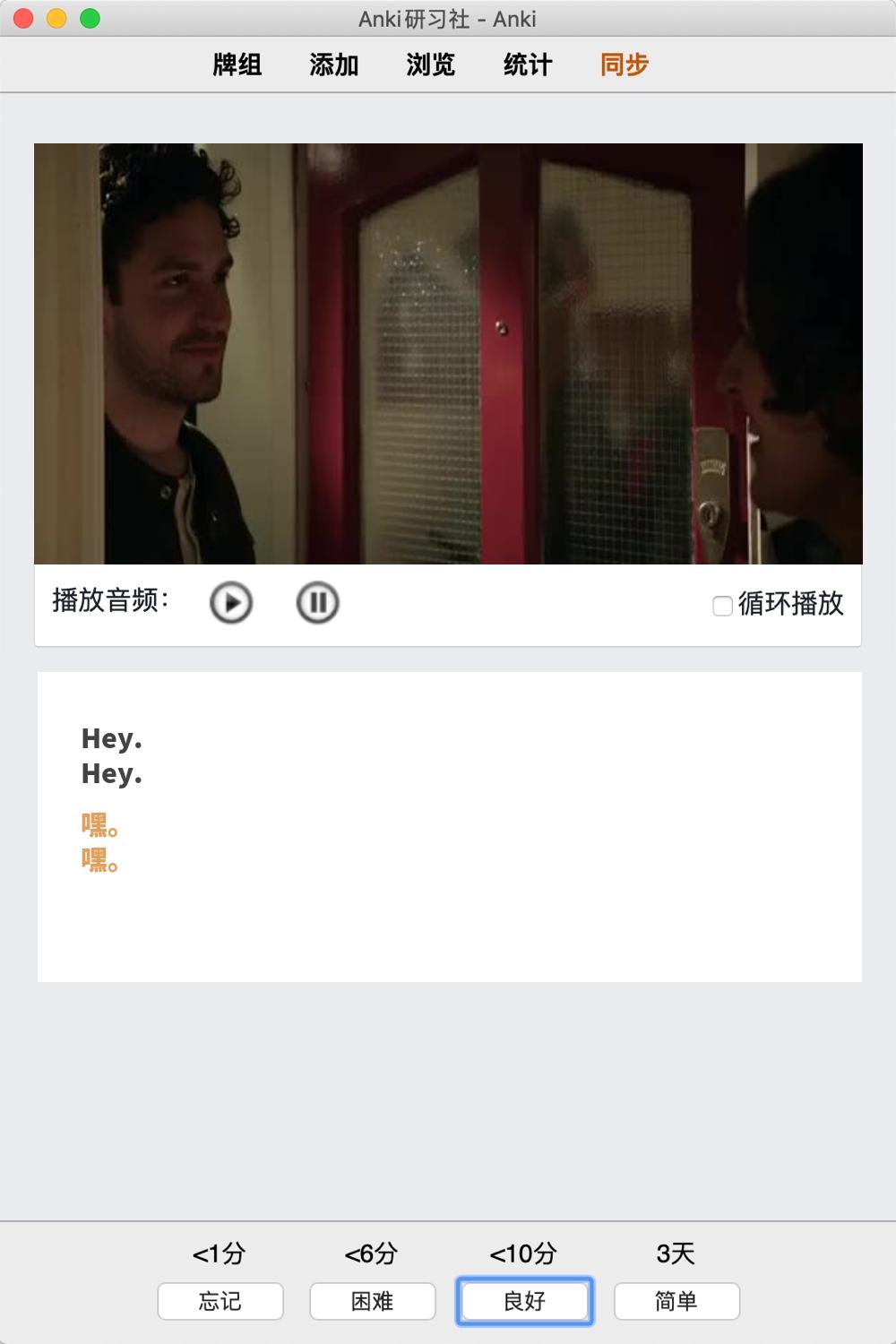Rate the card 困难 (hard)
The width and height of the screenshot is (896, 1344).
coord(373,1301)
